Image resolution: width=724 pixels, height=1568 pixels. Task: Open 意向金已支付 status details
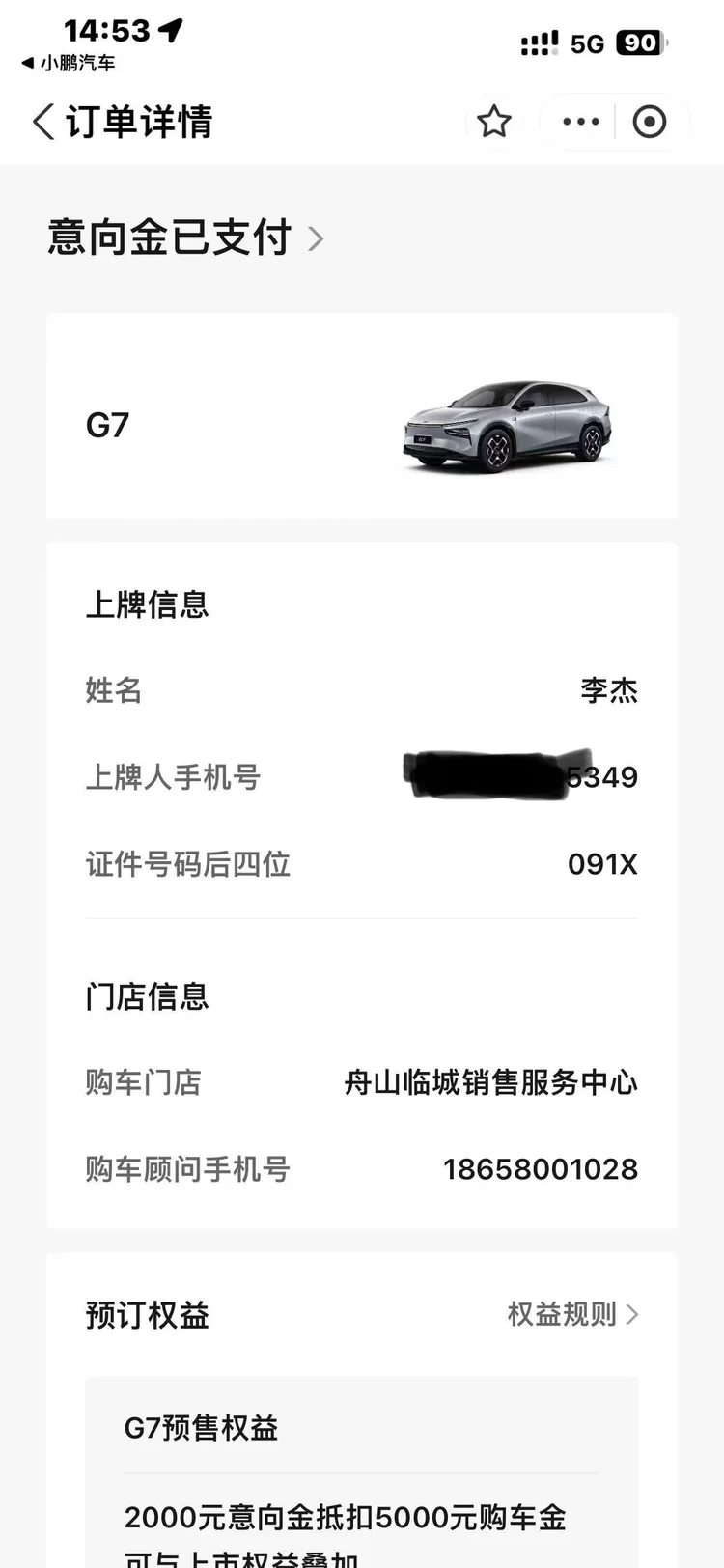(x=186, y=238)
